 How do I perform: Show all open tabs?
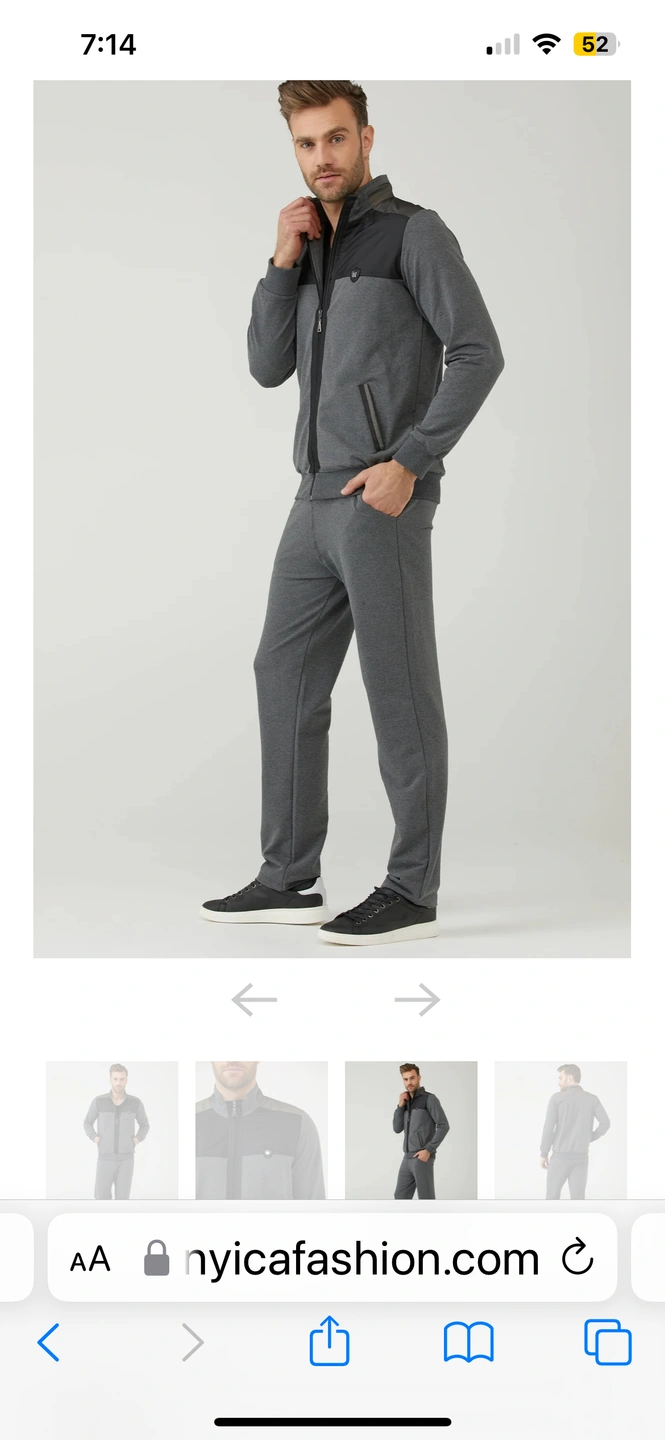point(608,1342)
